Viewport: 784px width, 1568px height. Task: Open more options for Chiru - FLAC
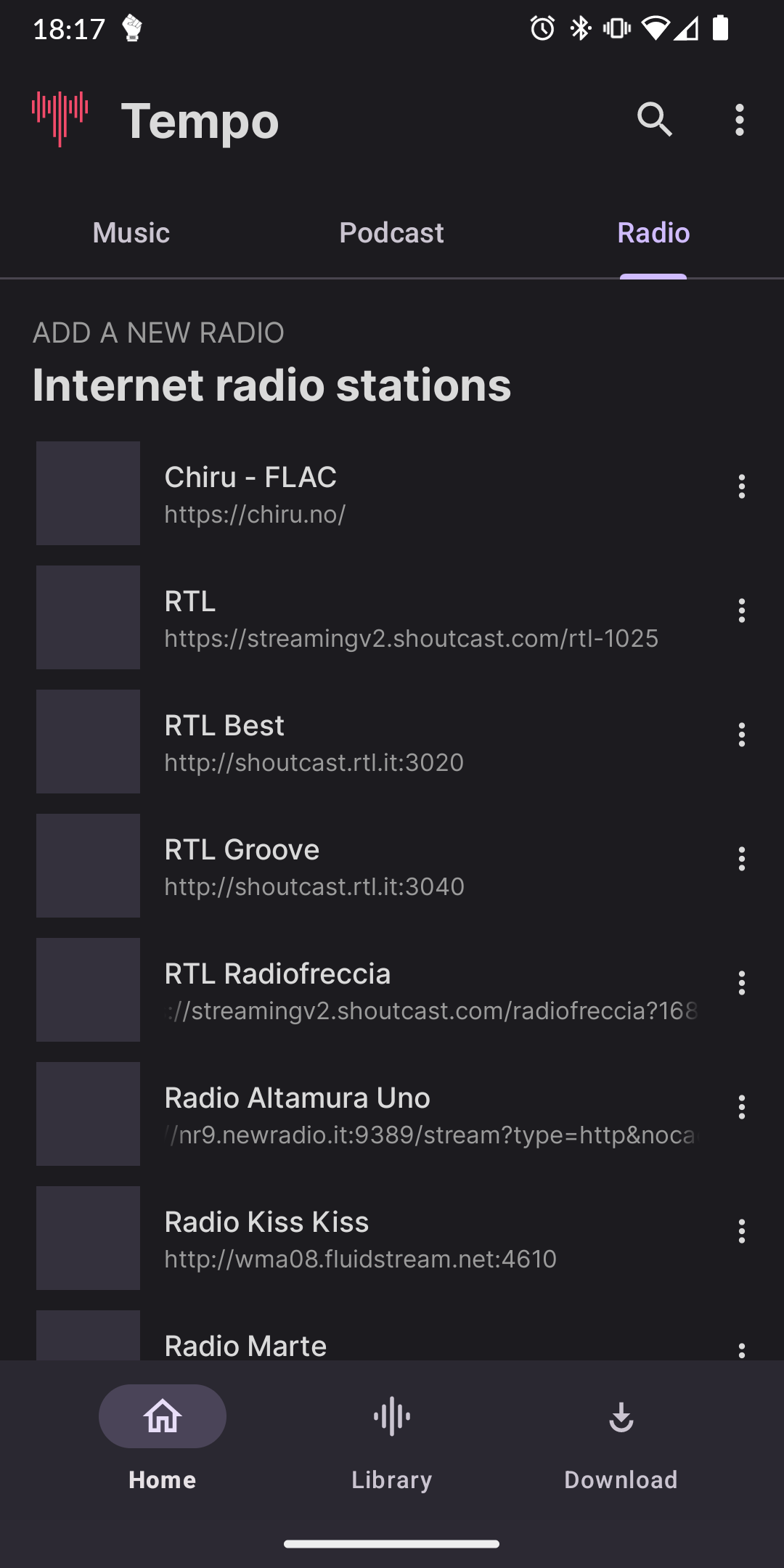click(x=741, y=486)
